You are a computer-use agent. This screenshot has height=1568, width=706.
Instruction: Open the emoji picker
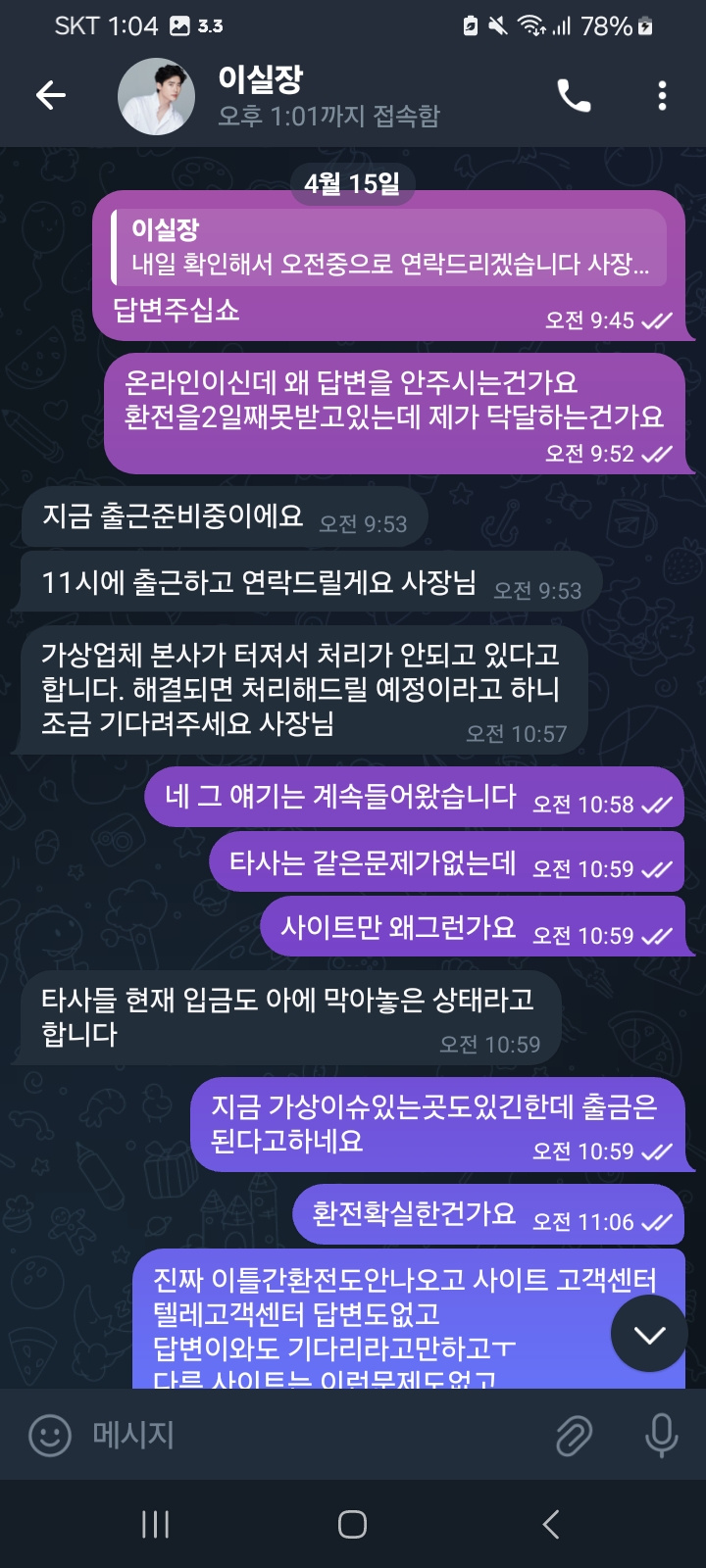[50, 1436]
